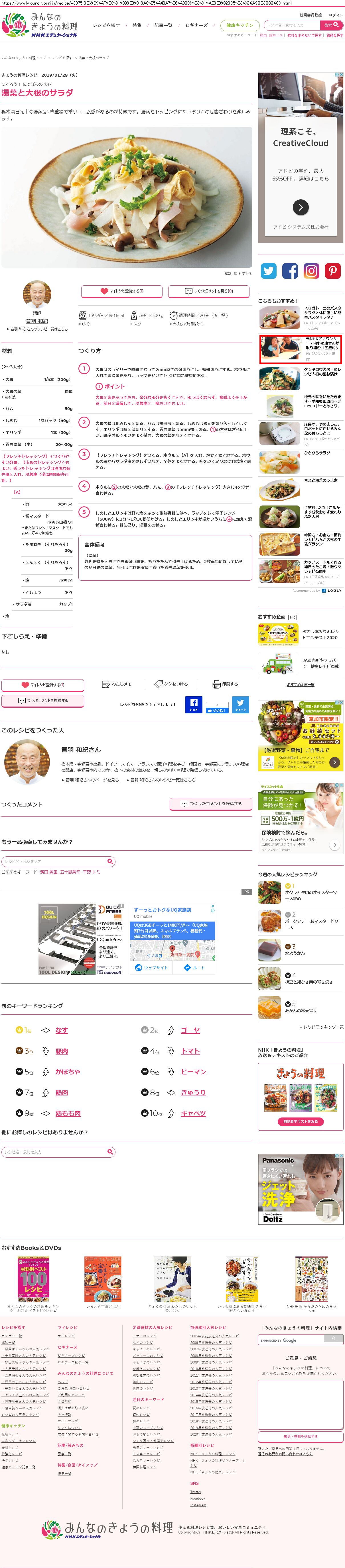Open the レシピを探す menu in header

[106, 26]
